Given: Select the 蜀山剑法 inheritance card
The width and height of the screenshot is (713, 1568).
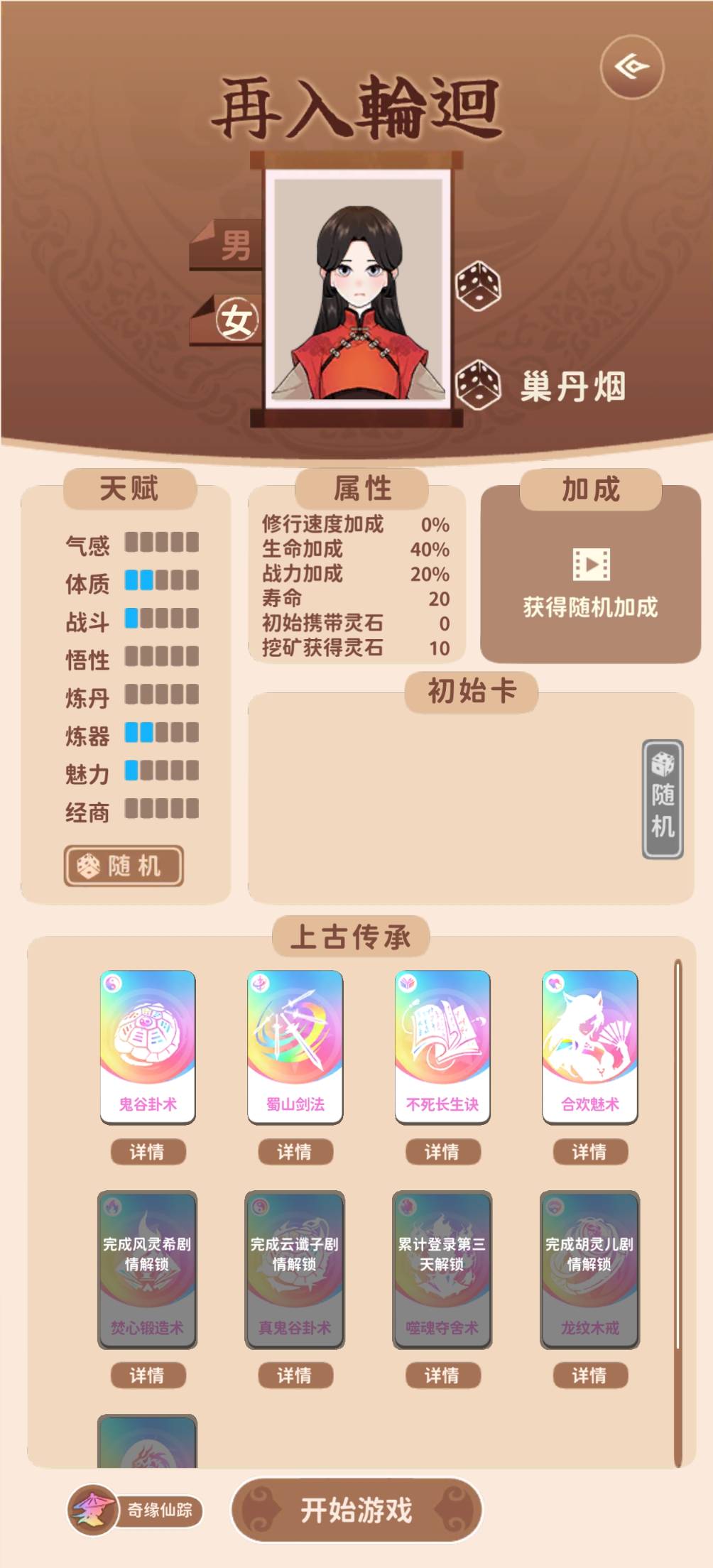Looking at the screenshot, I should [295, 1046].
